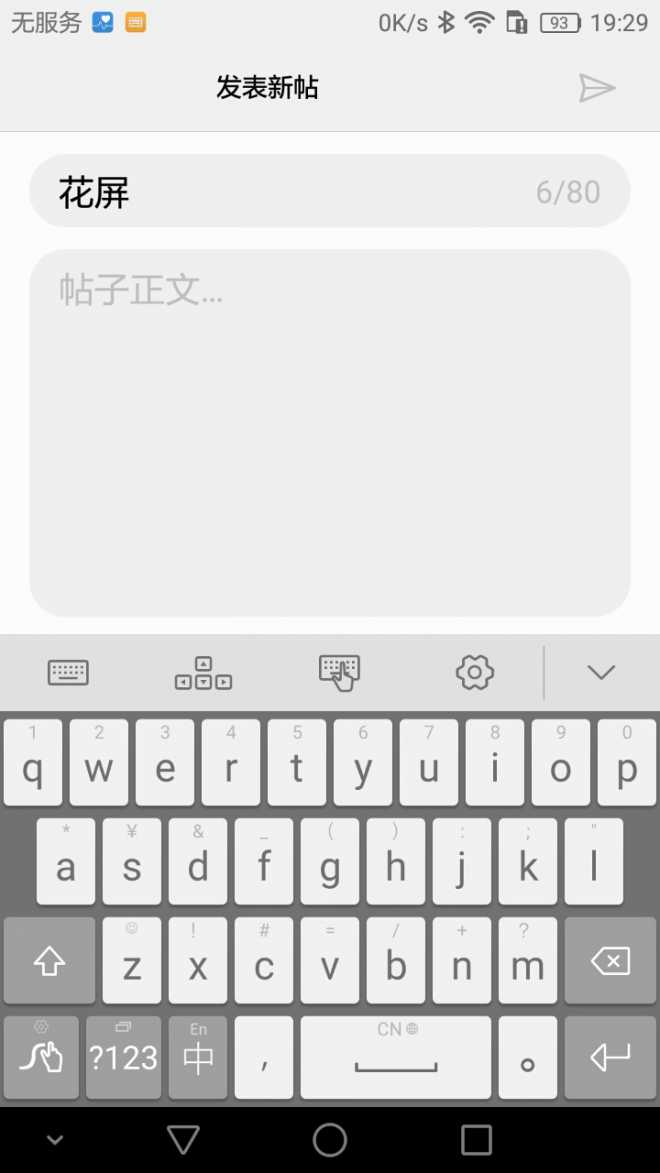The image size is (660, 1173).
Task: Send the new post with the paper plane icon
Action: click(596, 88)
